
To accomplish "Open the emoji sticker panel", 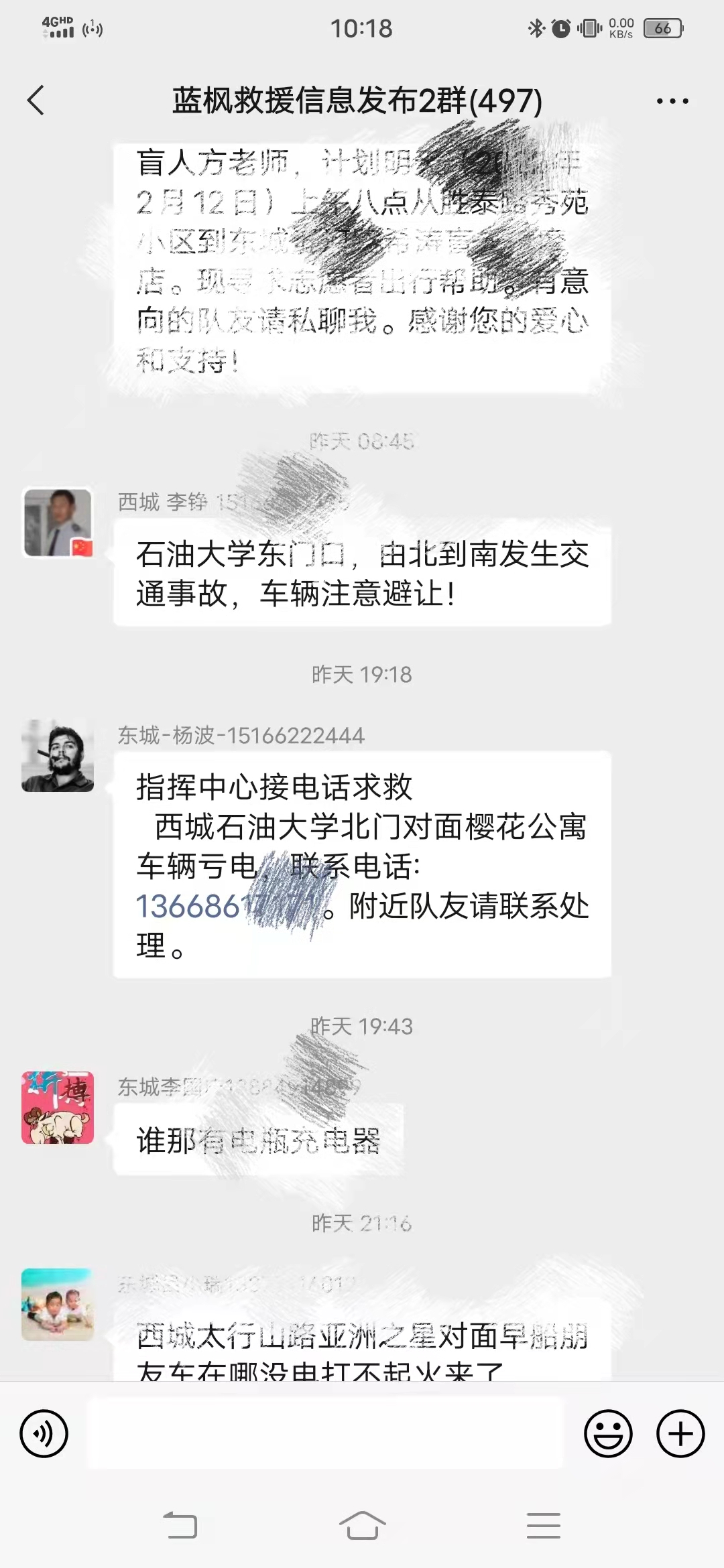I will (608, 1434).
